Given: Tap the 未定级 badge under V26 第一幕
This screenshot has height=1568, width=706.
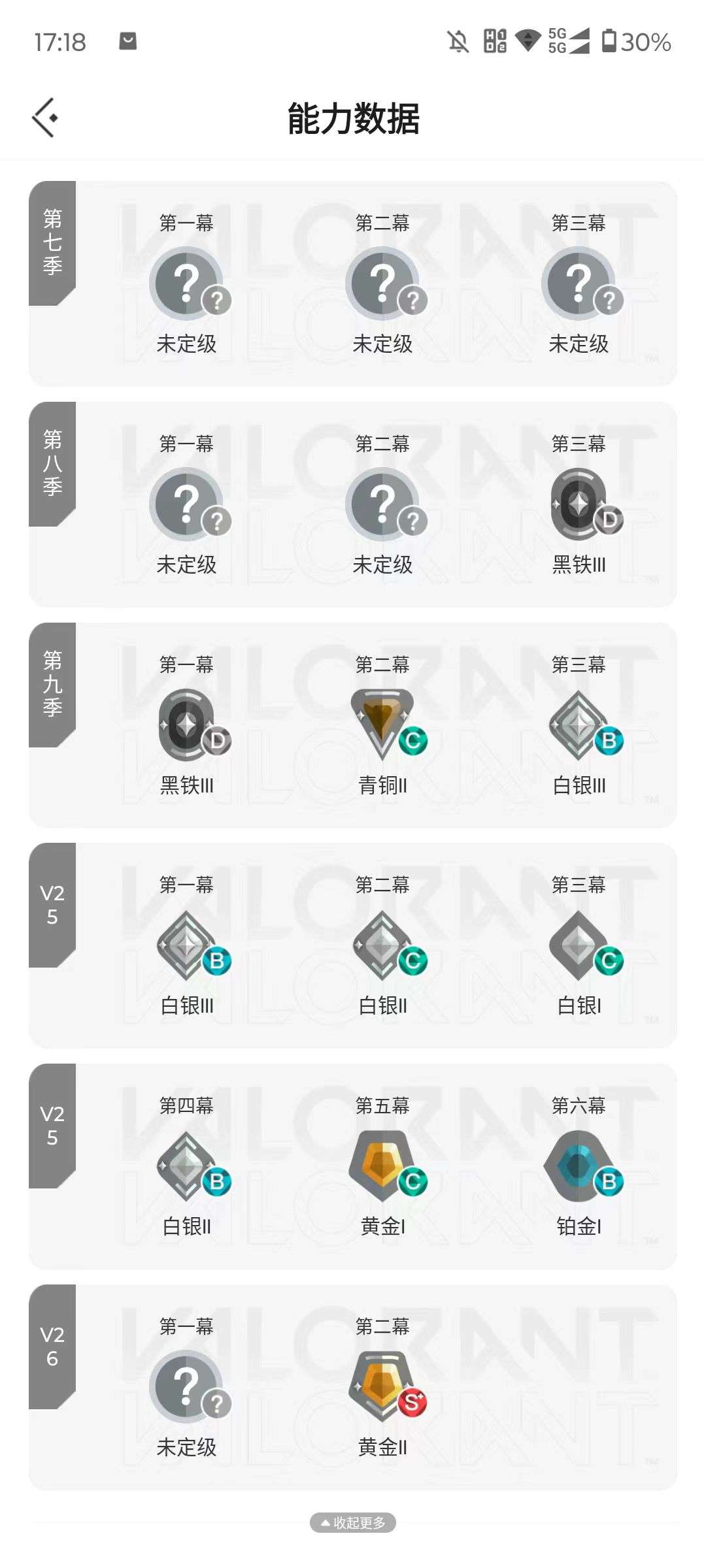Looking at the screenshot, I should (x=187, y=1385).
